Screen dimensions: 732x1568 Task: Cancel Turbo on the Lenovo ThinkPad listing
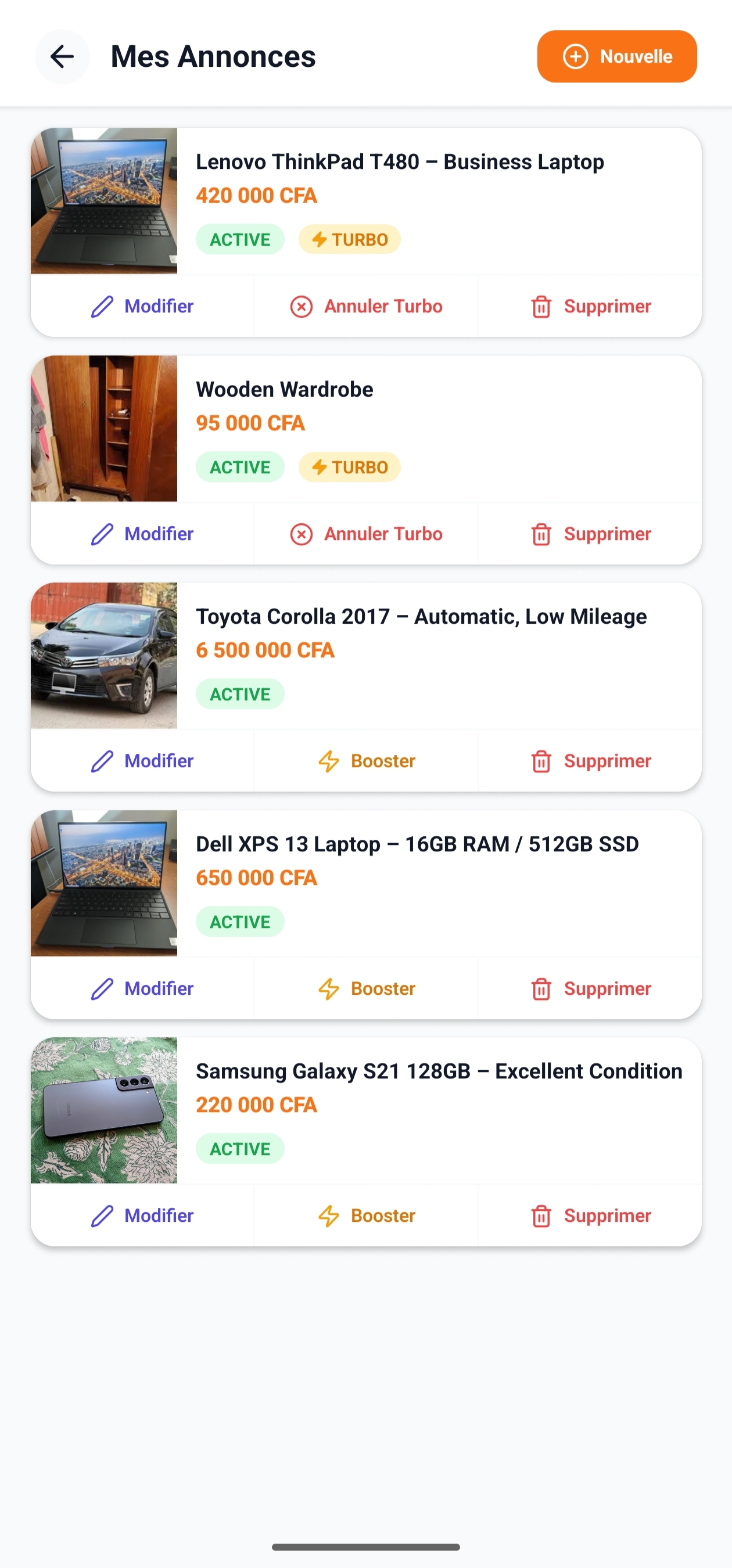[x=366, y=306]
